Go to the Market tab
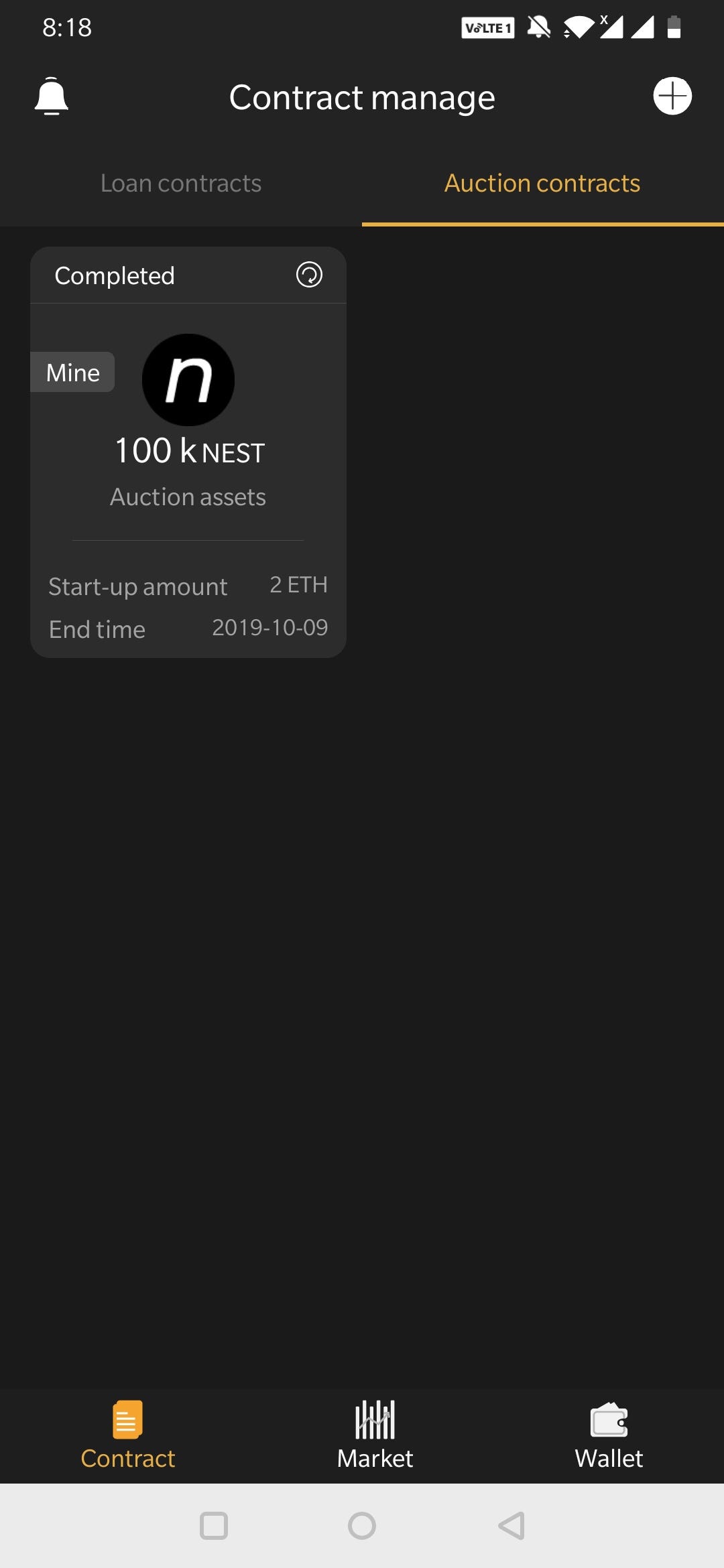The image size is (724, 1568). [x=375, y=1435]
